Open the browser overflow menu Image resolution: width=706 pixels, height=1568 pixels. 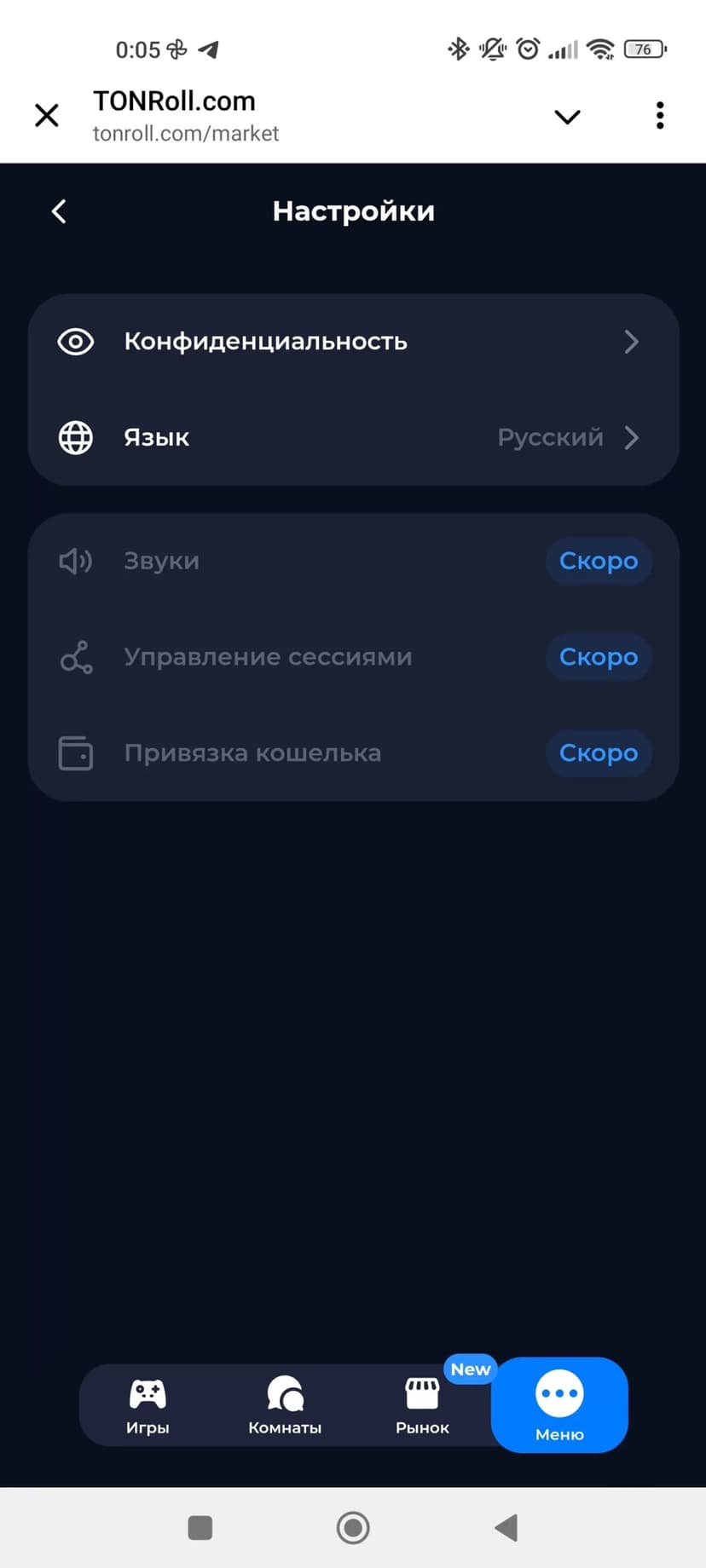pyautogui.click(x=659, y=116)
